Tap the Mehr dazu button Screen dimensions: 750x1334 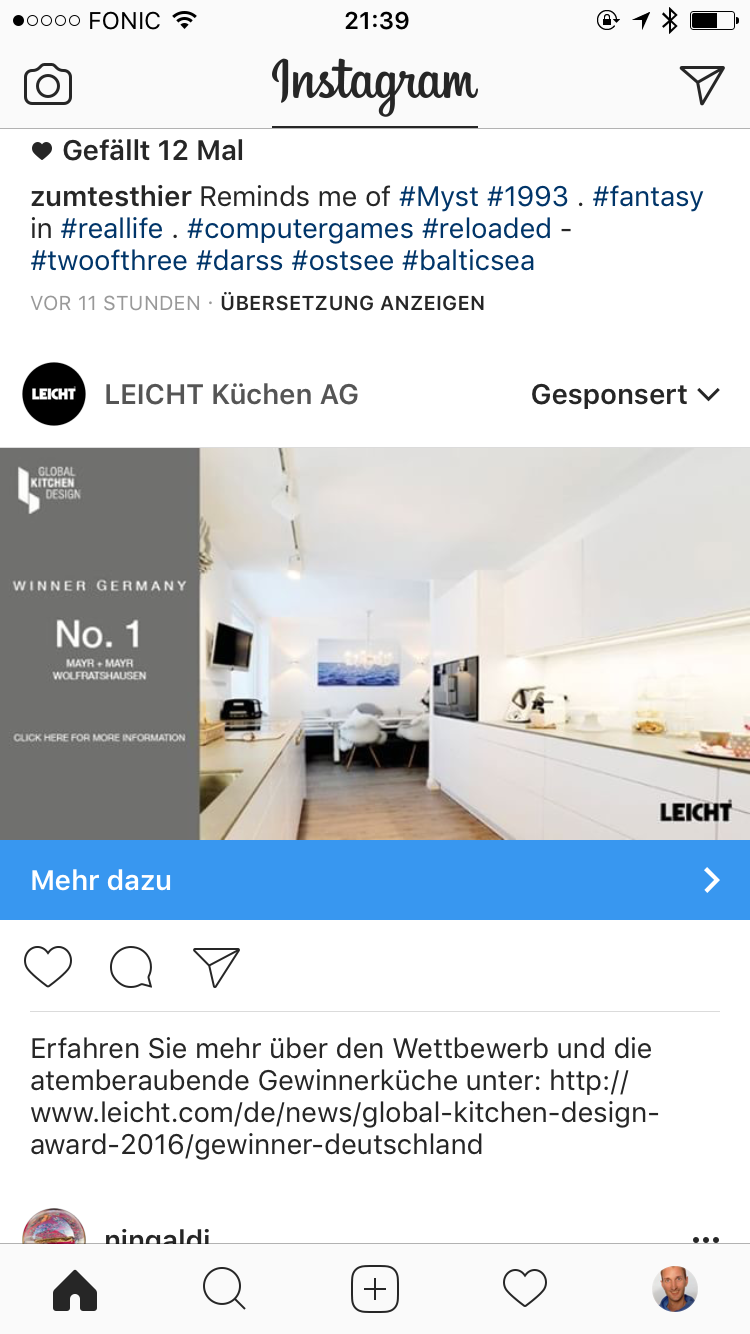click(x=374, y=880)
